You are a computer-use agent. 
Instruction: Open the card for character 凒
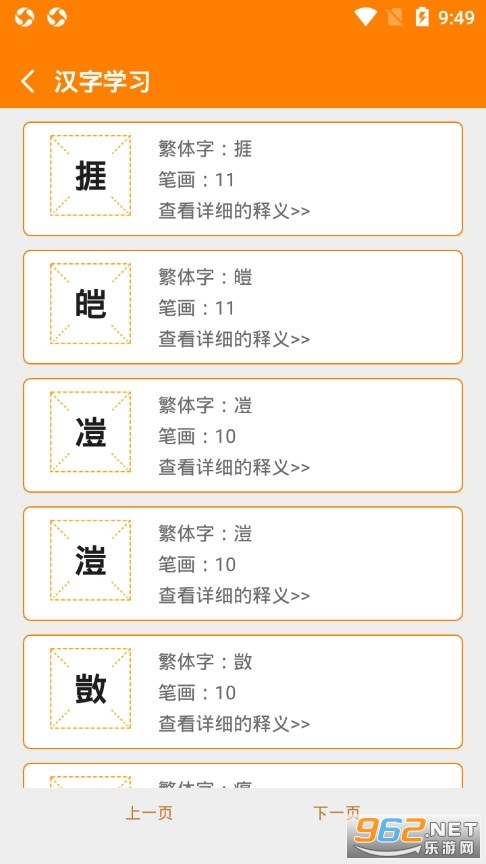(243, 435)
